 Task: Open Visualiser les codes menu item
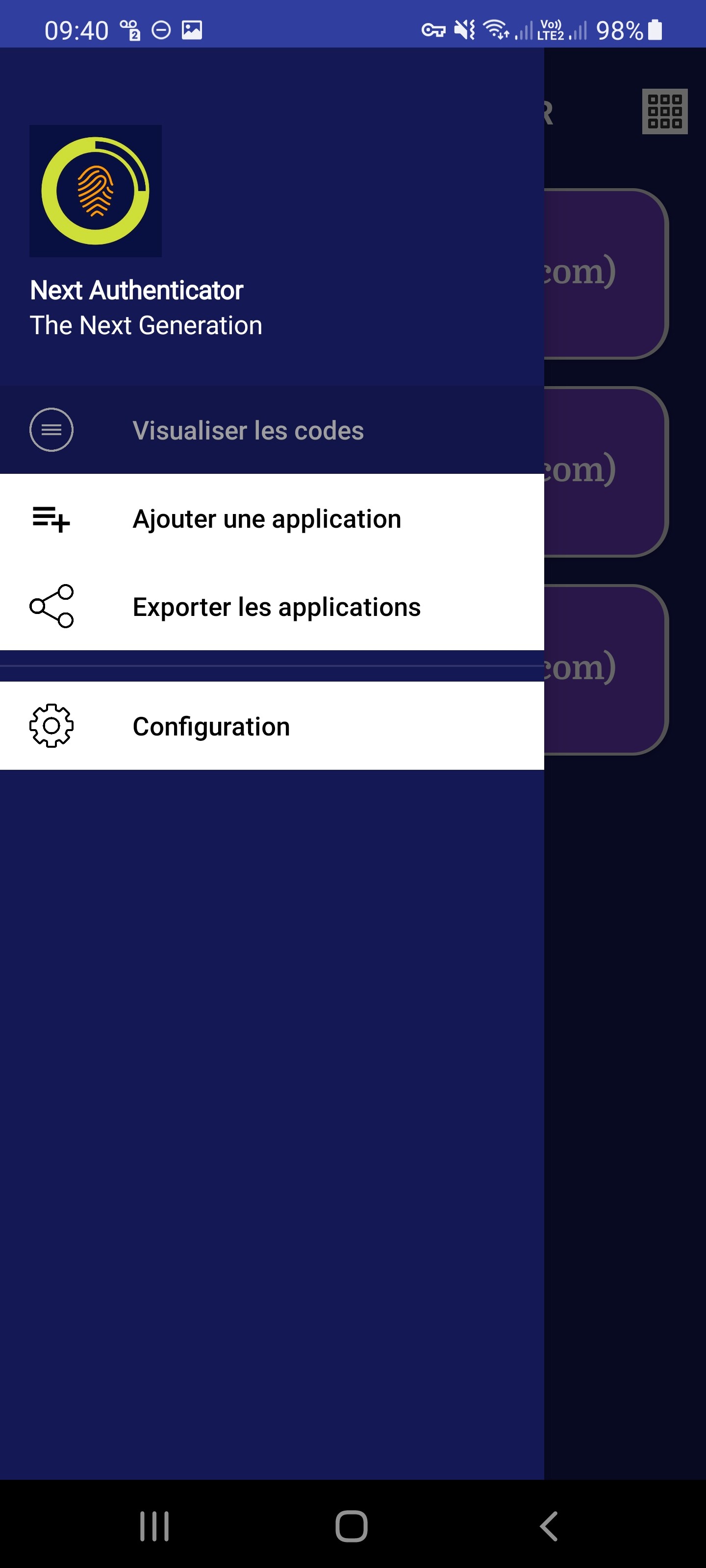tap(272, 430)
